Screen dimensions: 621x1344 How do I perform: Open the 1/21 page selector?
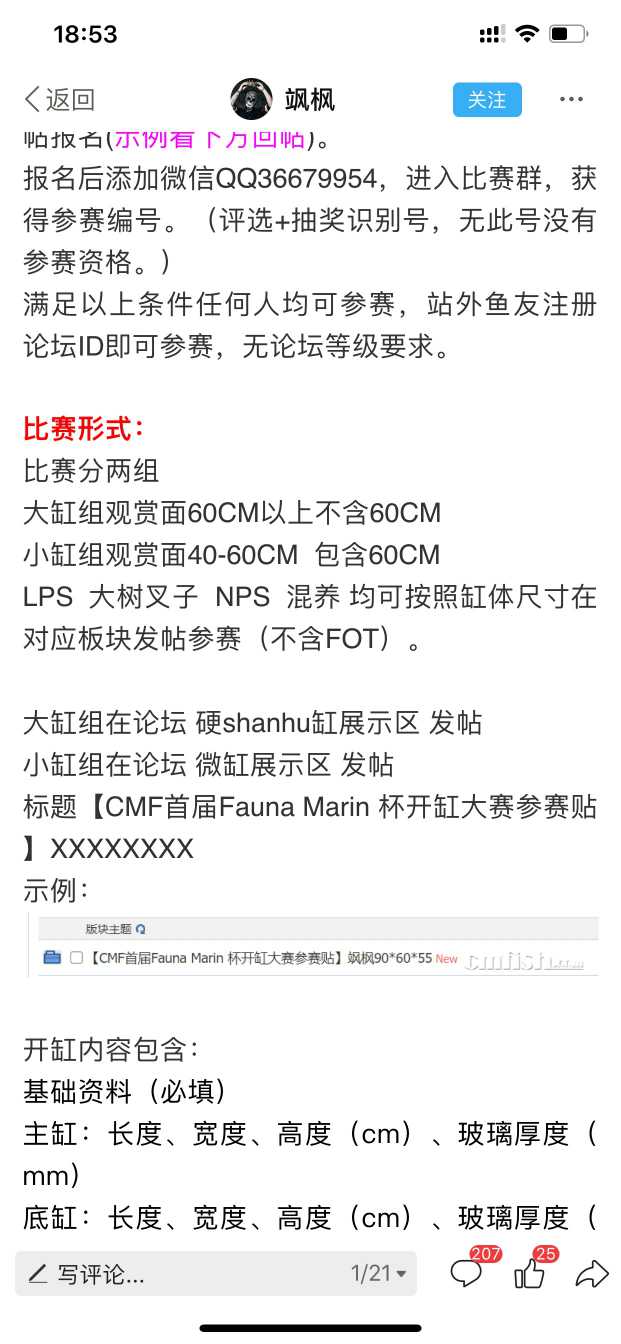point(379,1274)
